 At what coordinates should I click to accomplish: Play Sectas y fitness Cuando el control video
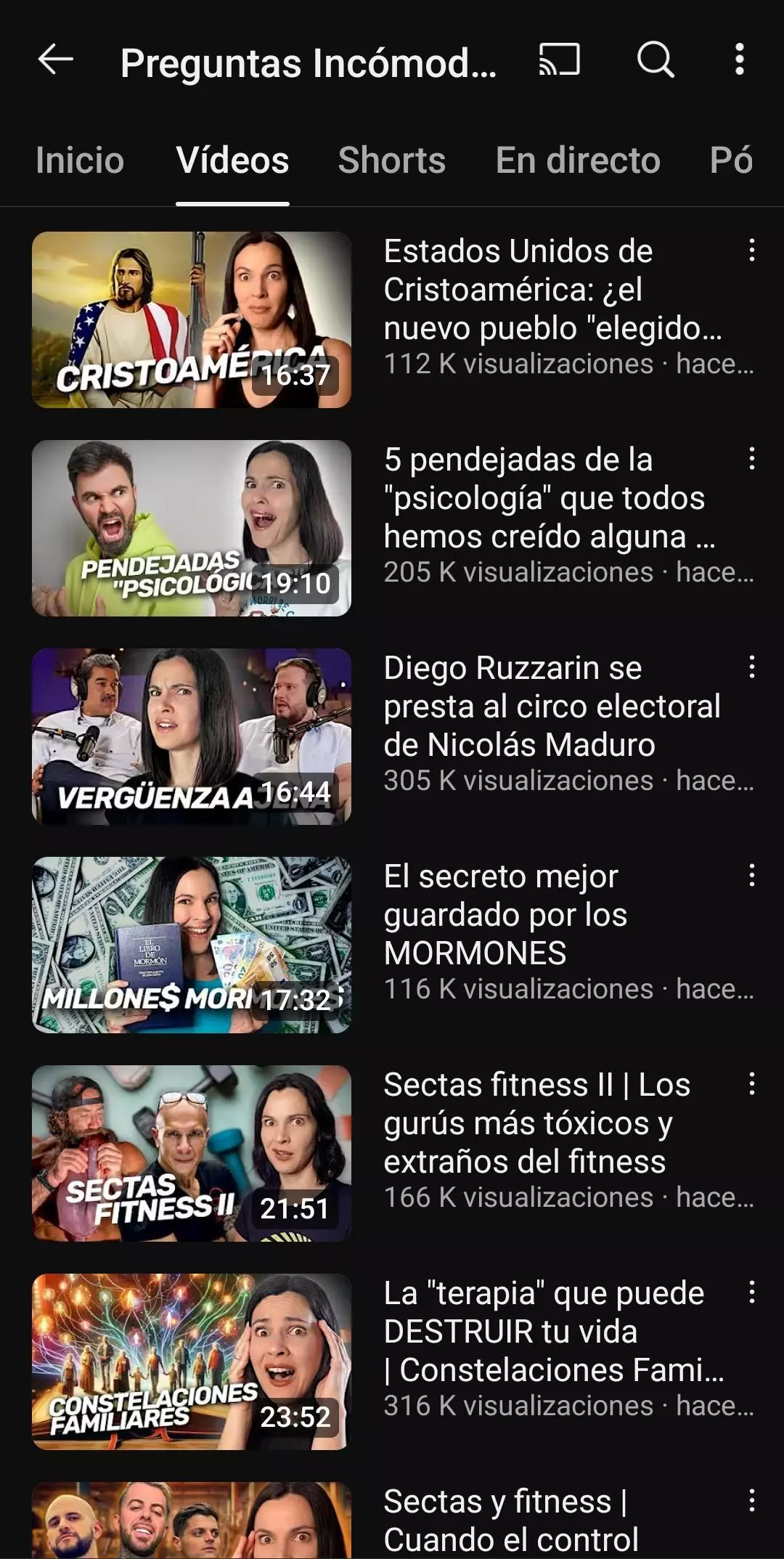tap(192, 1521)
